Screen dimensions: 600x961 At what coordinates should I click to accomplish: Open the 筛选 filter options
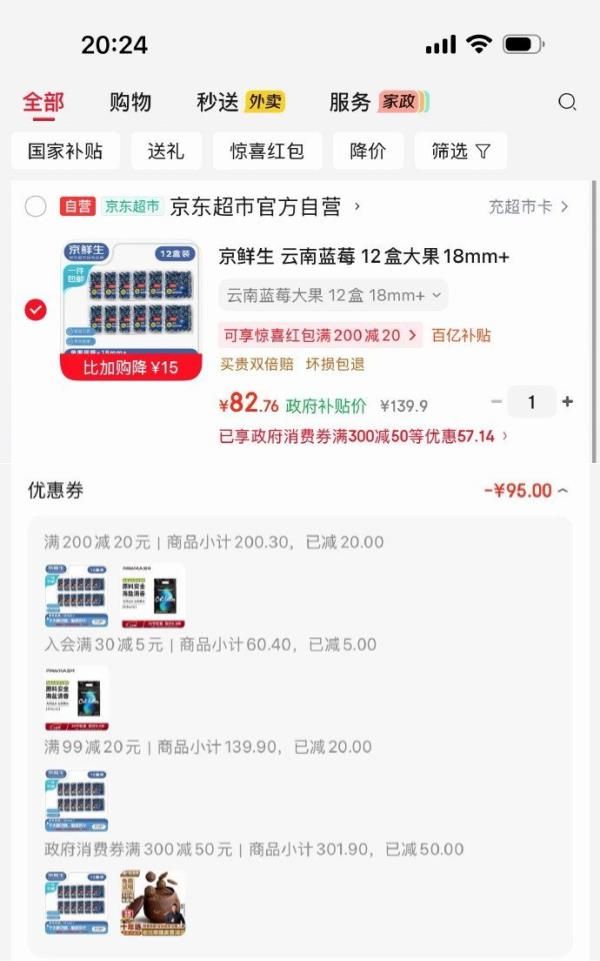pos(460,151)
